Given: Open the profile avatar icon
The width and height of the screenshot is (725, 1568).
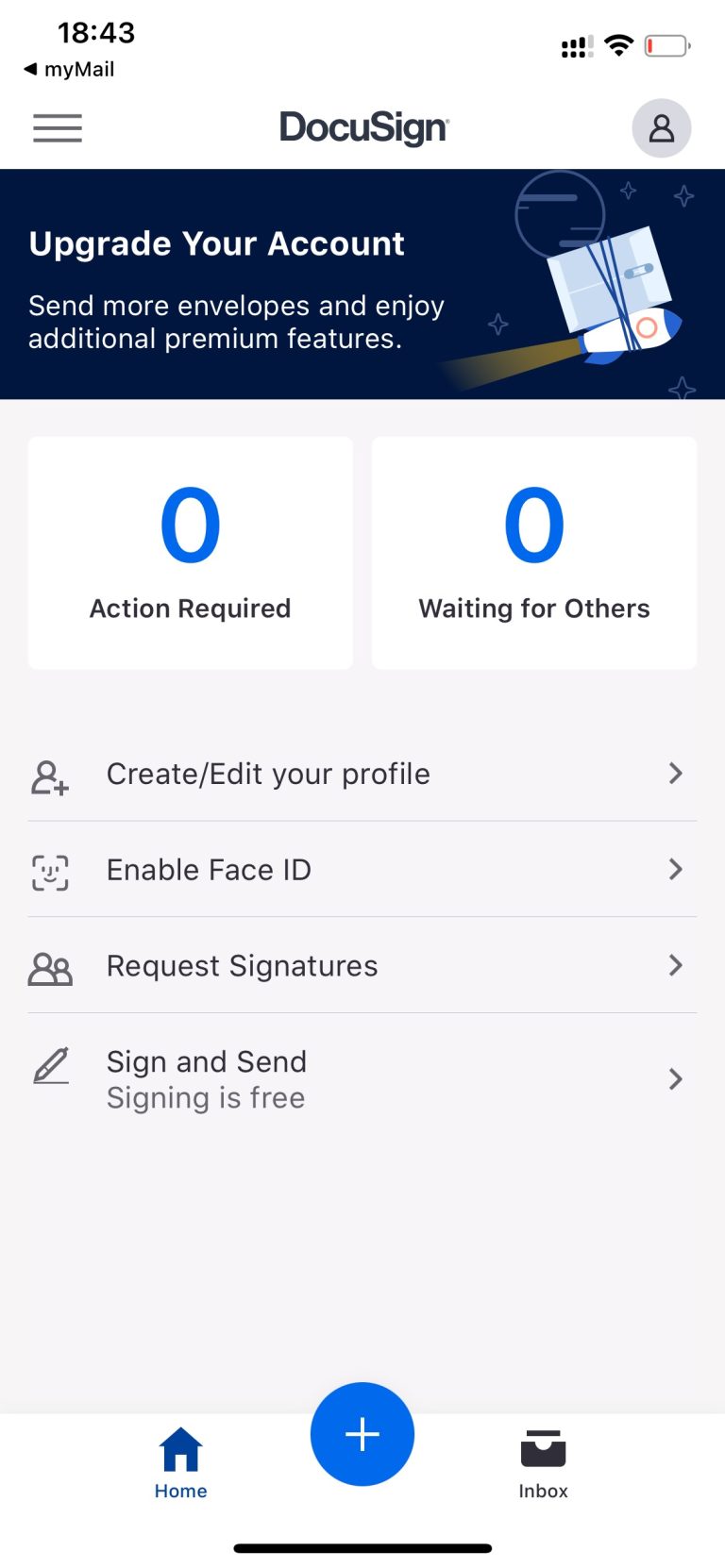Looking at the screenshot, I should (x=661, y=128).
